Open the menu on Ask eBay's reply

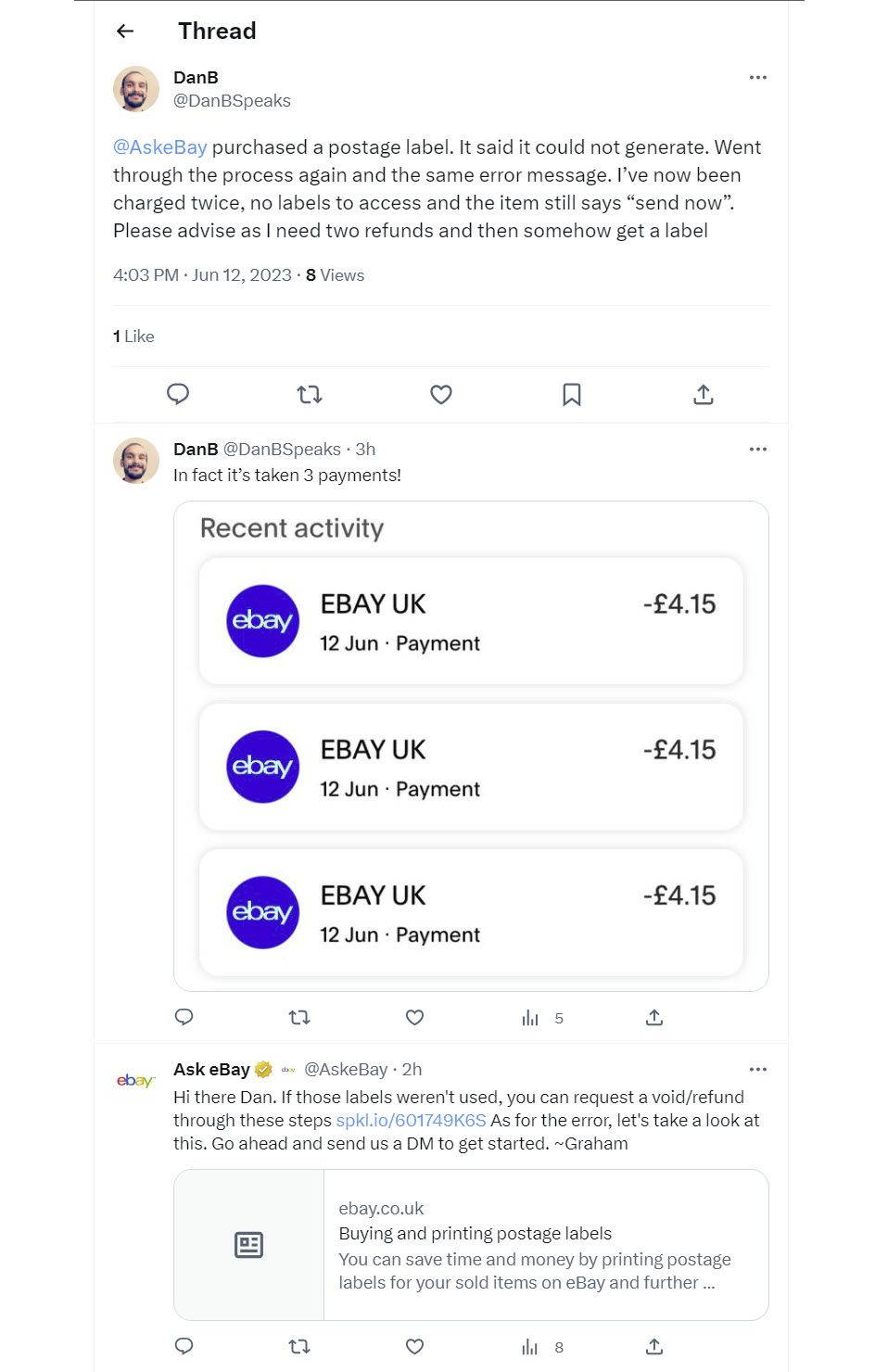pyautogui.click(x=757, y=1070)
